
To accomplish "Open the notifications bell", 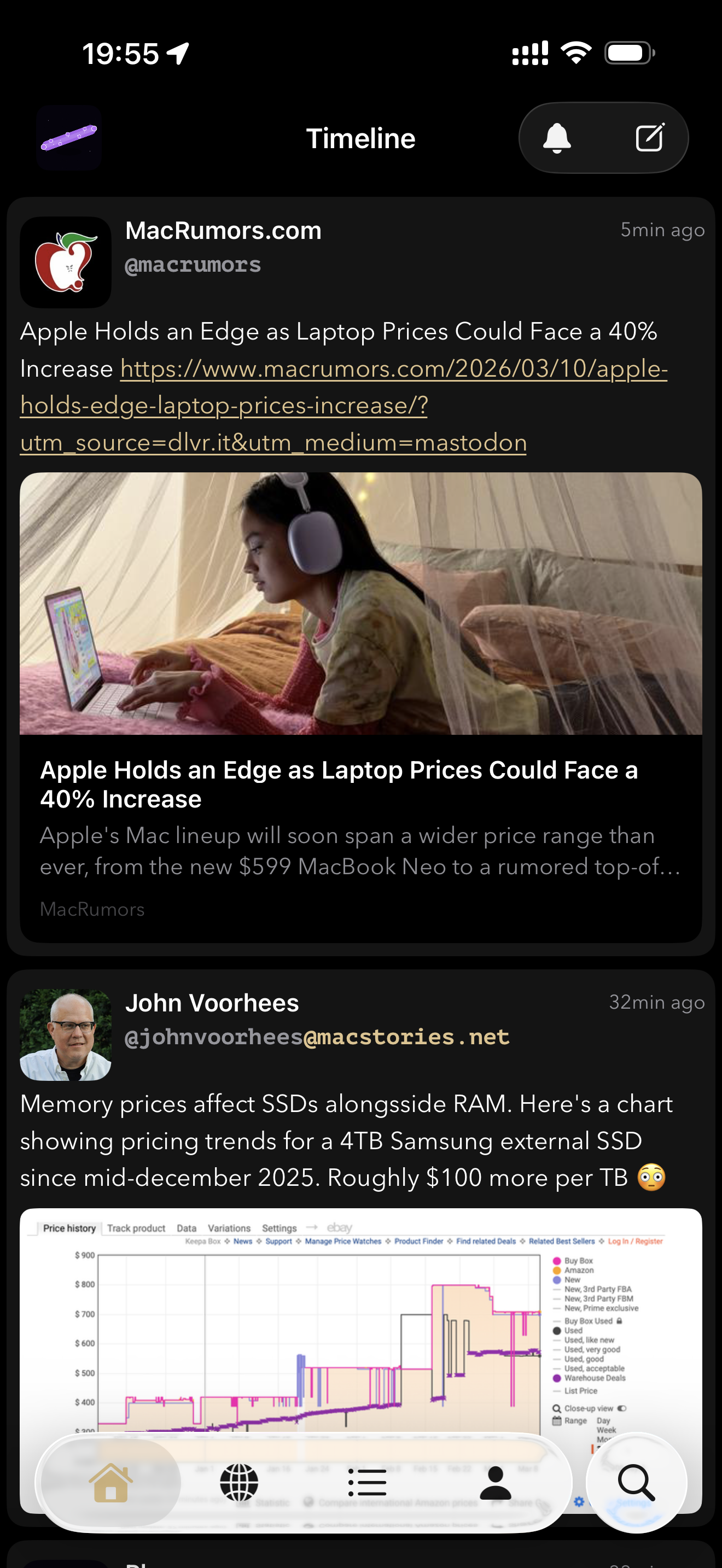I will click(556, 138).
